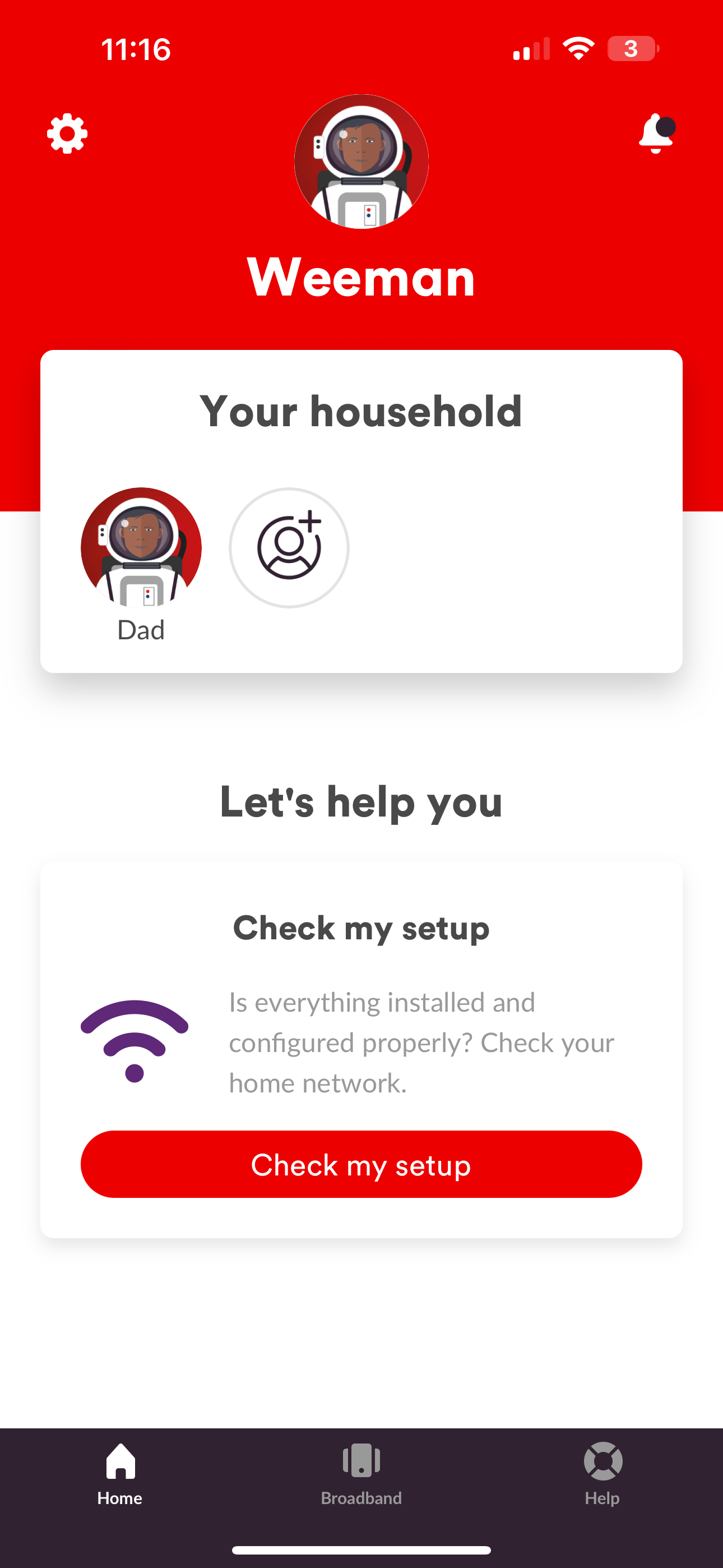Go to the Home tab
The image size is (723, 1568).
[x=120, y=1473]
